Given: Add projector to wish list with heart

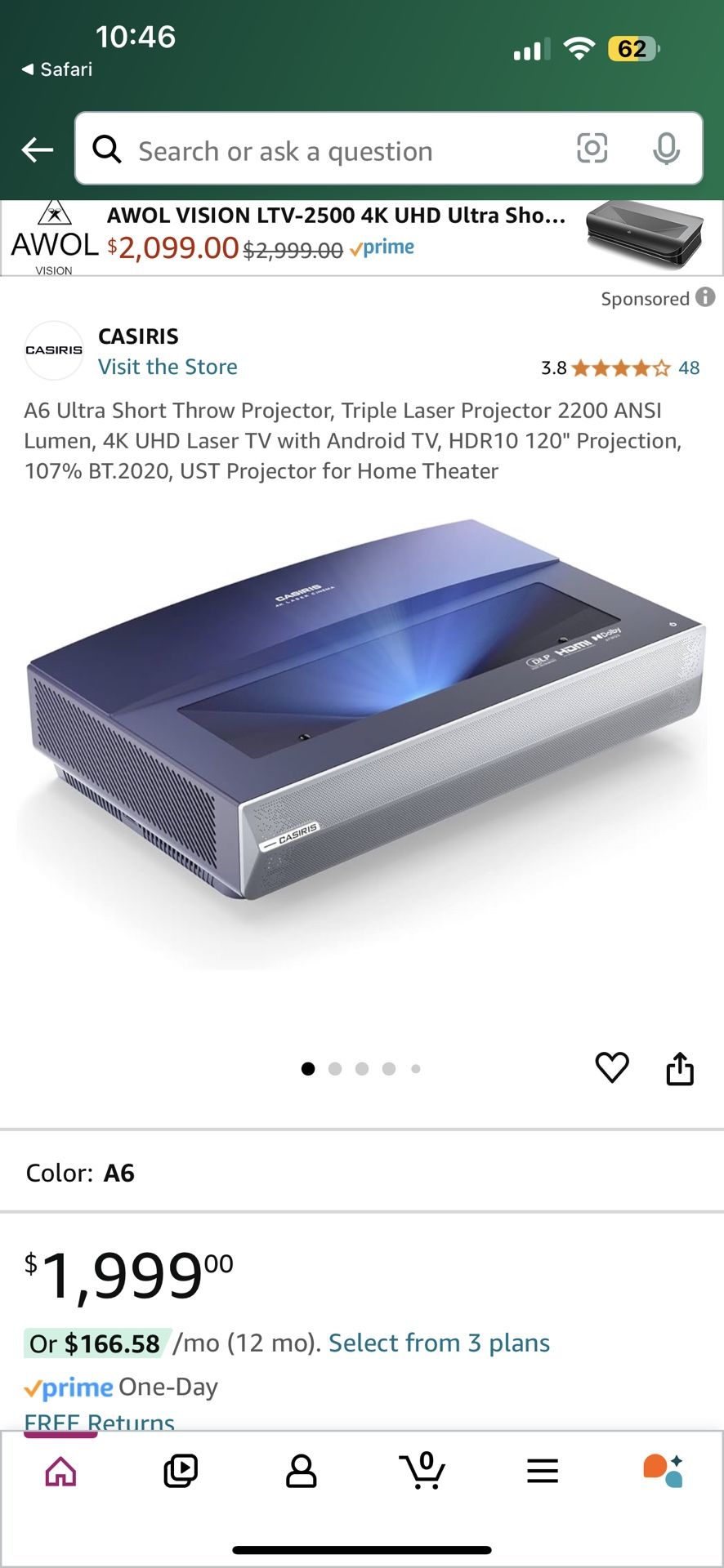Looking at the screenshot, I should coord(611,1067).
